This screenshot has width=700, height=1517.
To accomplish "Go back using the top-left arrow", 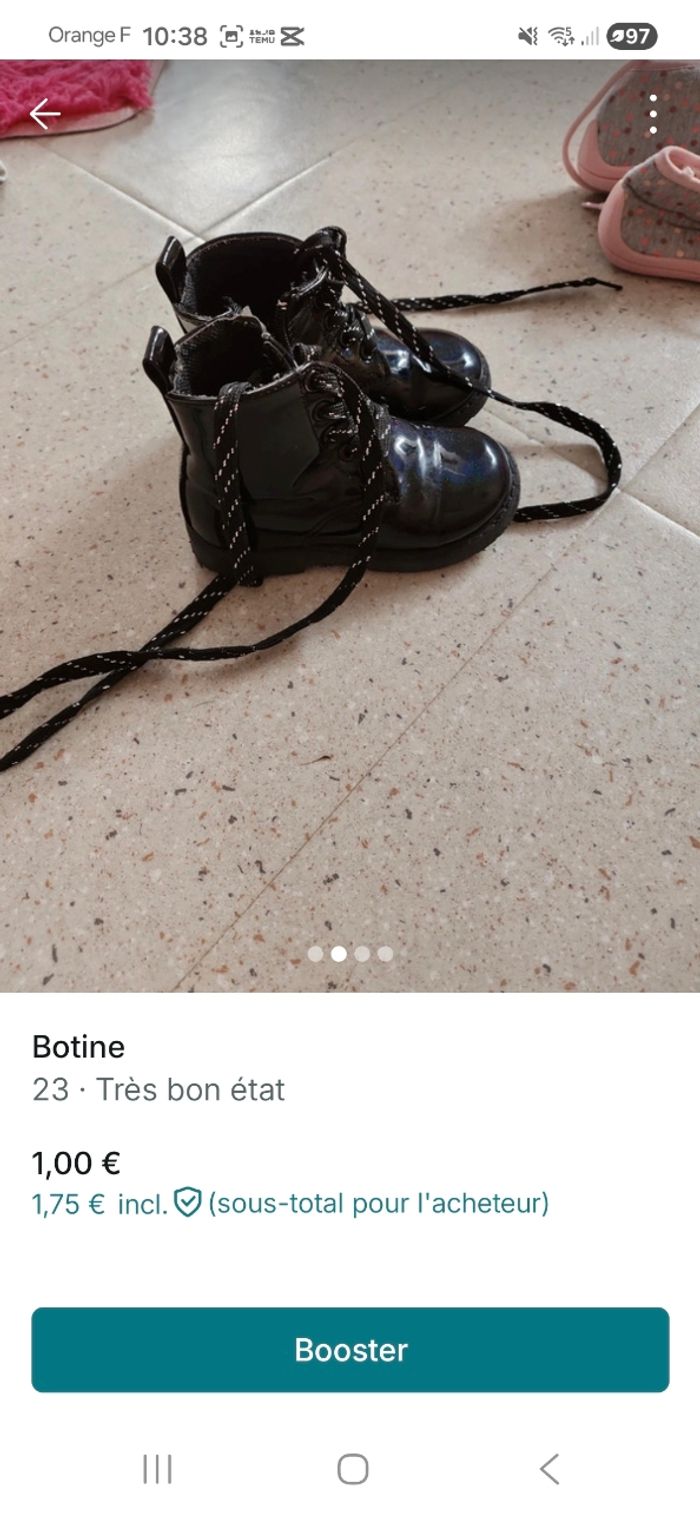I will pyautogui.click(x=45, y=115).
